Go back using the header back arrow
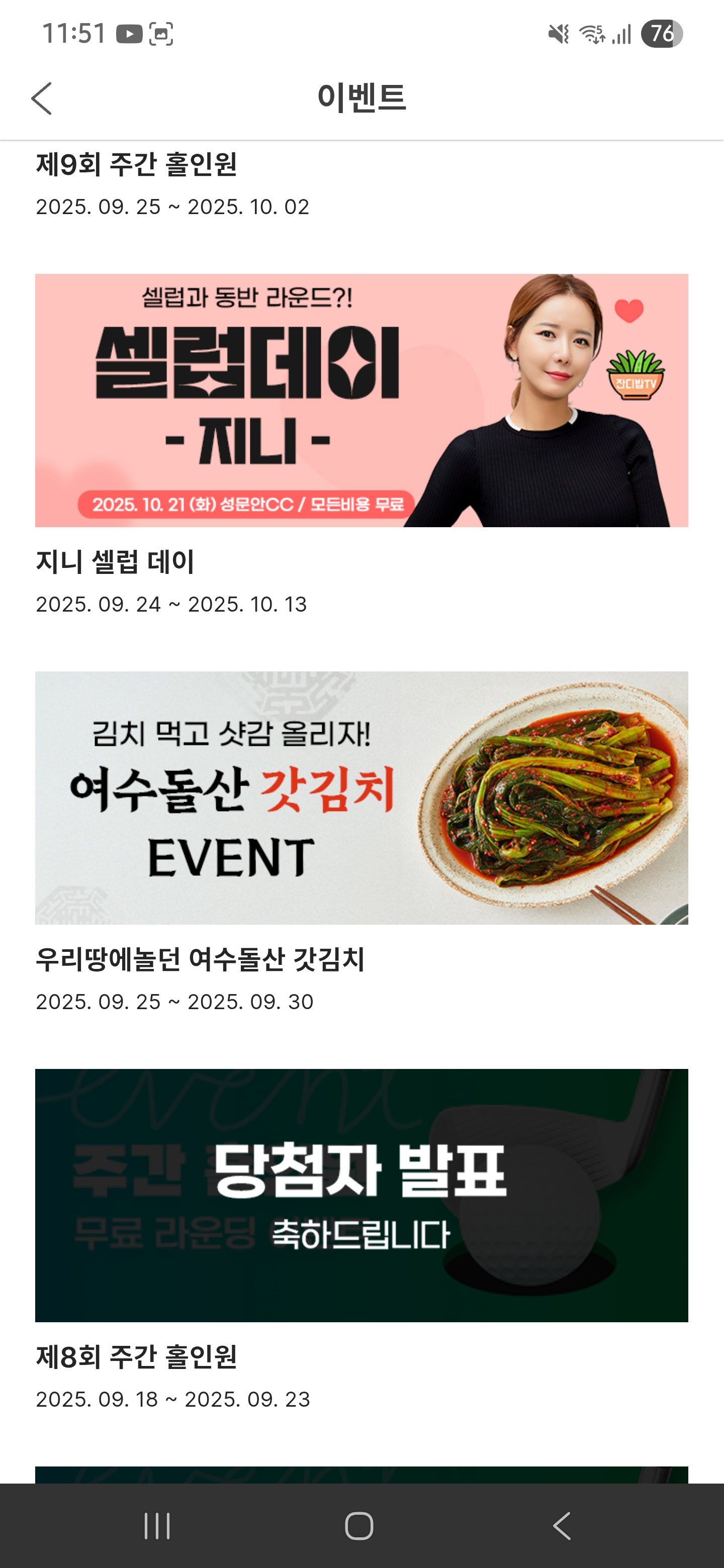 pyautogui.click(x=41, y=99)
